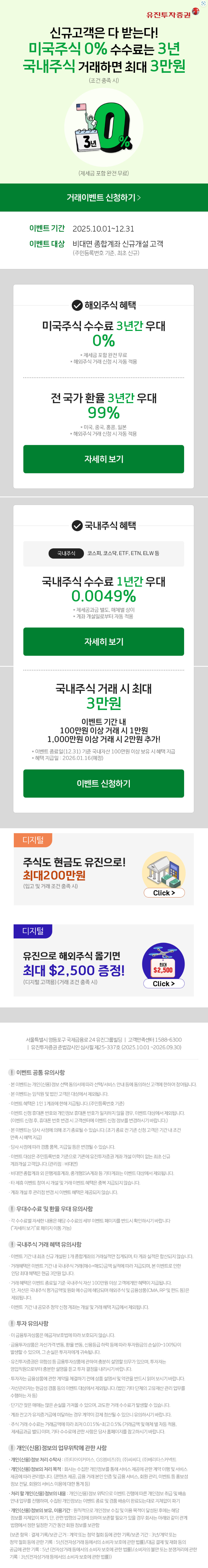
Task: Open 자세히 보기 under 해외주식 혜택
Action: (103, 458)
